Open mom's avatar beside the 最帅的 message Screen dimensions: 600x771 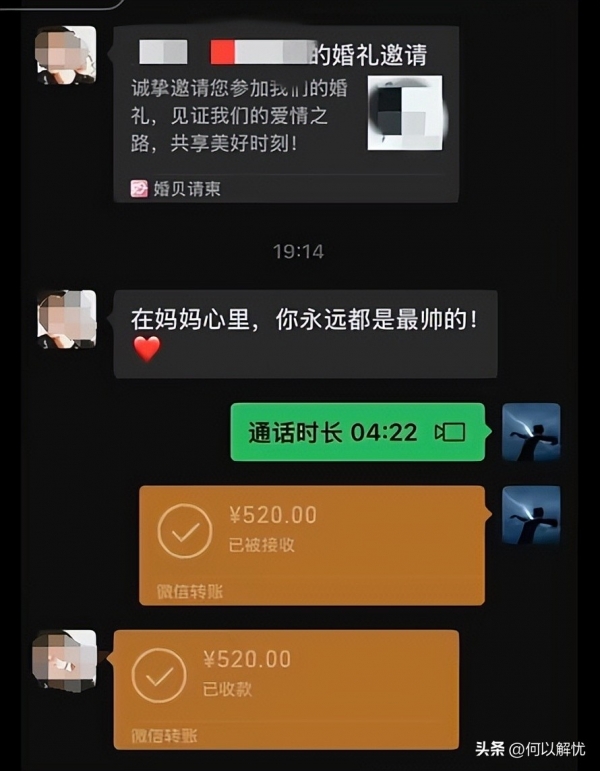[x=66, y=319]
